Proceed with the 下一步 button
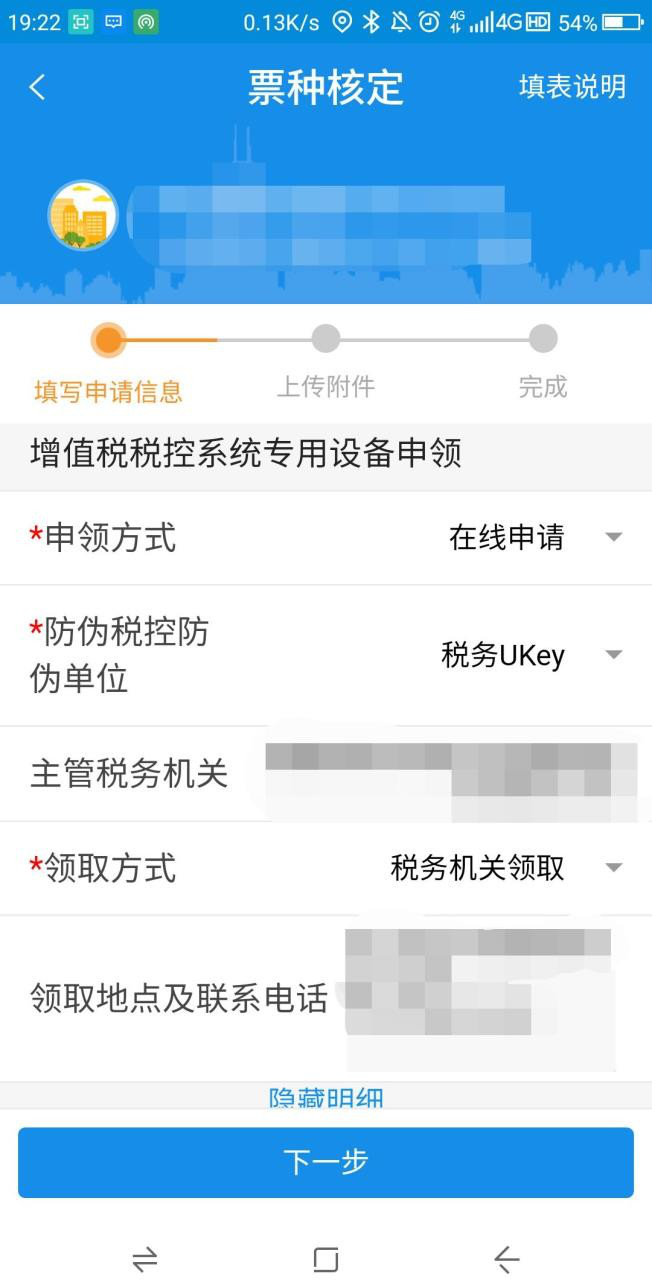Image resolution: width=652 pixels, height=1280 pixels. click(326, 1162)
